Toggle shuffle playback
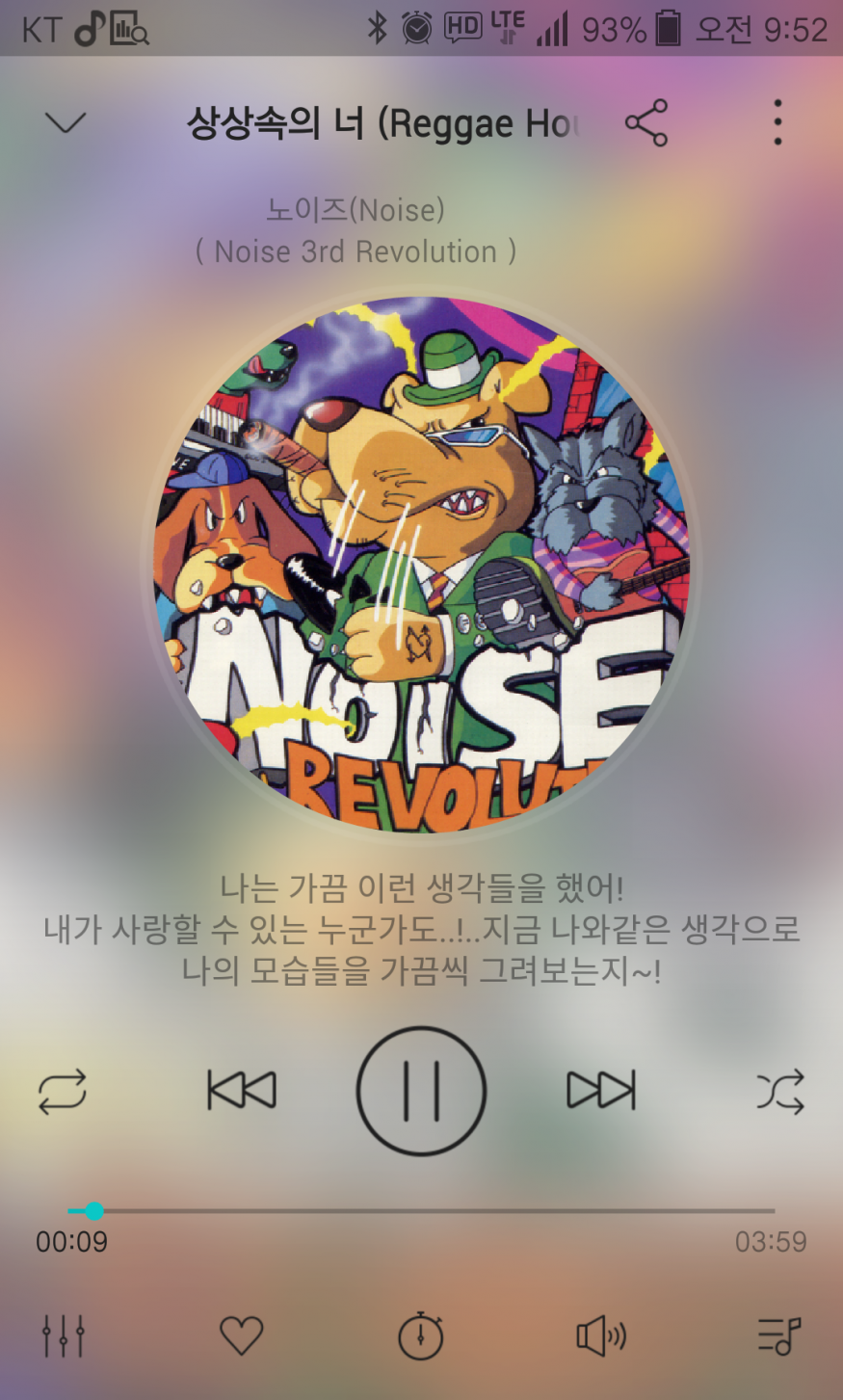Viewport: 843px width, 1400px height. click(779, 1092)
